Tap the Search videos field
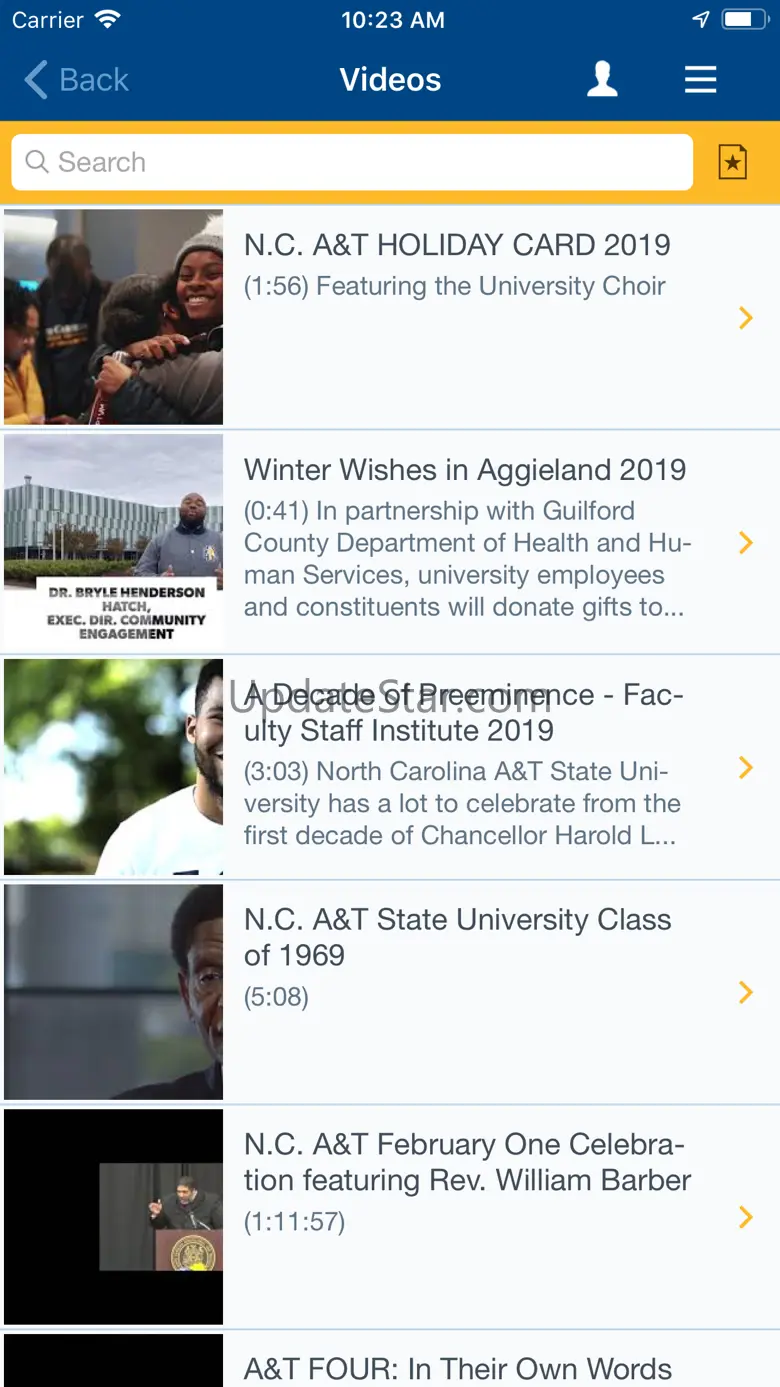Image resolution: width=780 pixels, height=1387 pixels. click(x=352, y=162)
